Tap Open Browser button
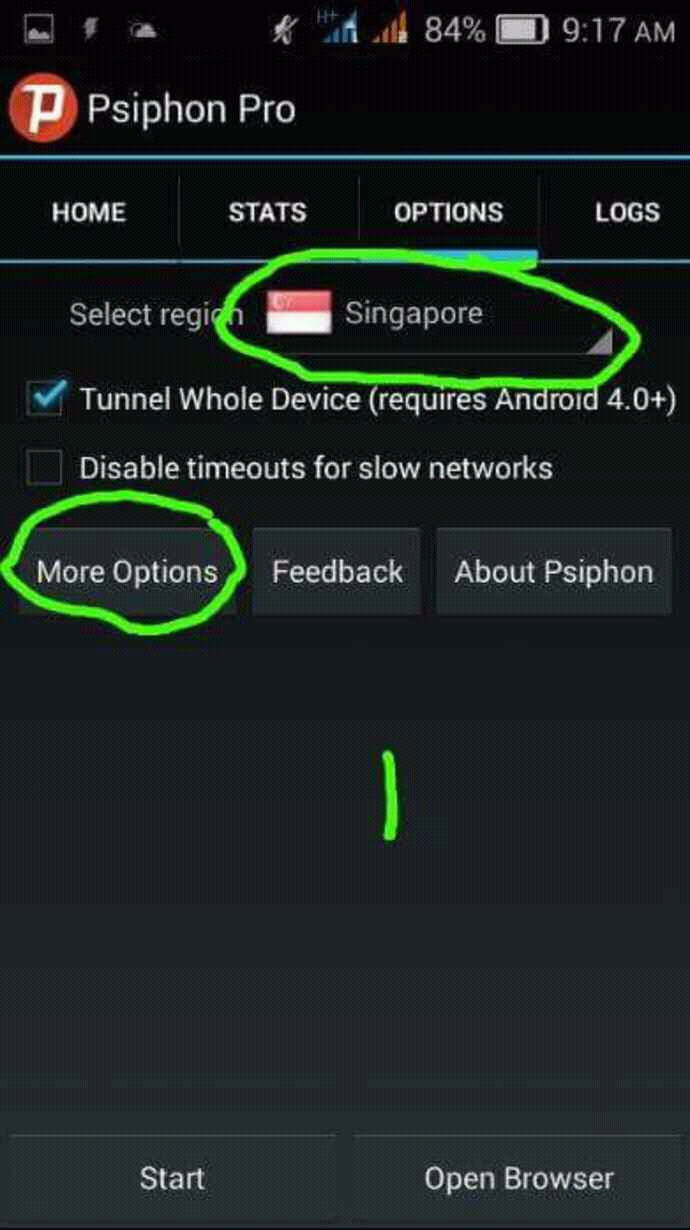Image resolution: width=690 pixels, height=1230 pixels. click(x=518, y=1179)
